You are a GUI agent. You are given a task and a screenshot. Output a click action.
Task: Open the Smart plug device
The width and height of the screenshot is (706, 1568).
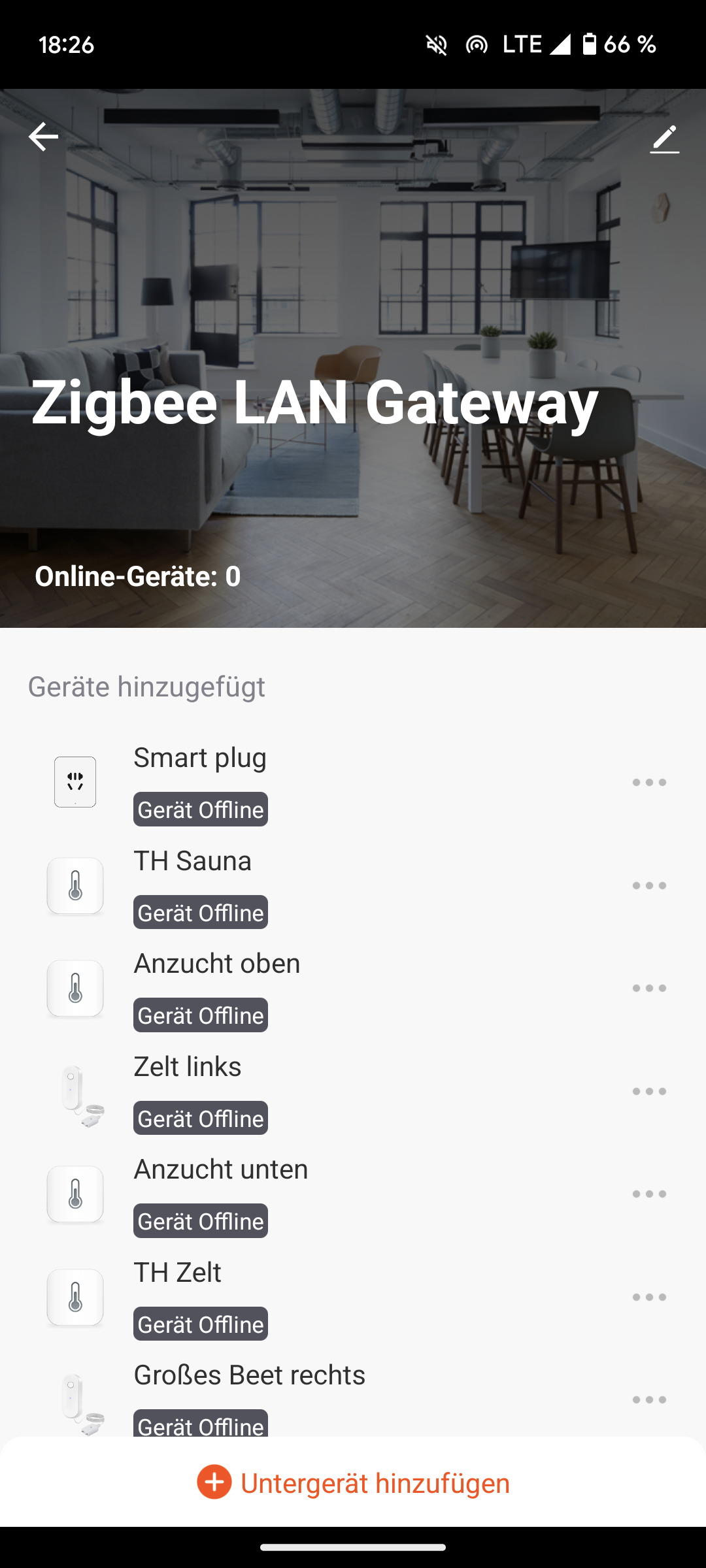coord(200,759)
